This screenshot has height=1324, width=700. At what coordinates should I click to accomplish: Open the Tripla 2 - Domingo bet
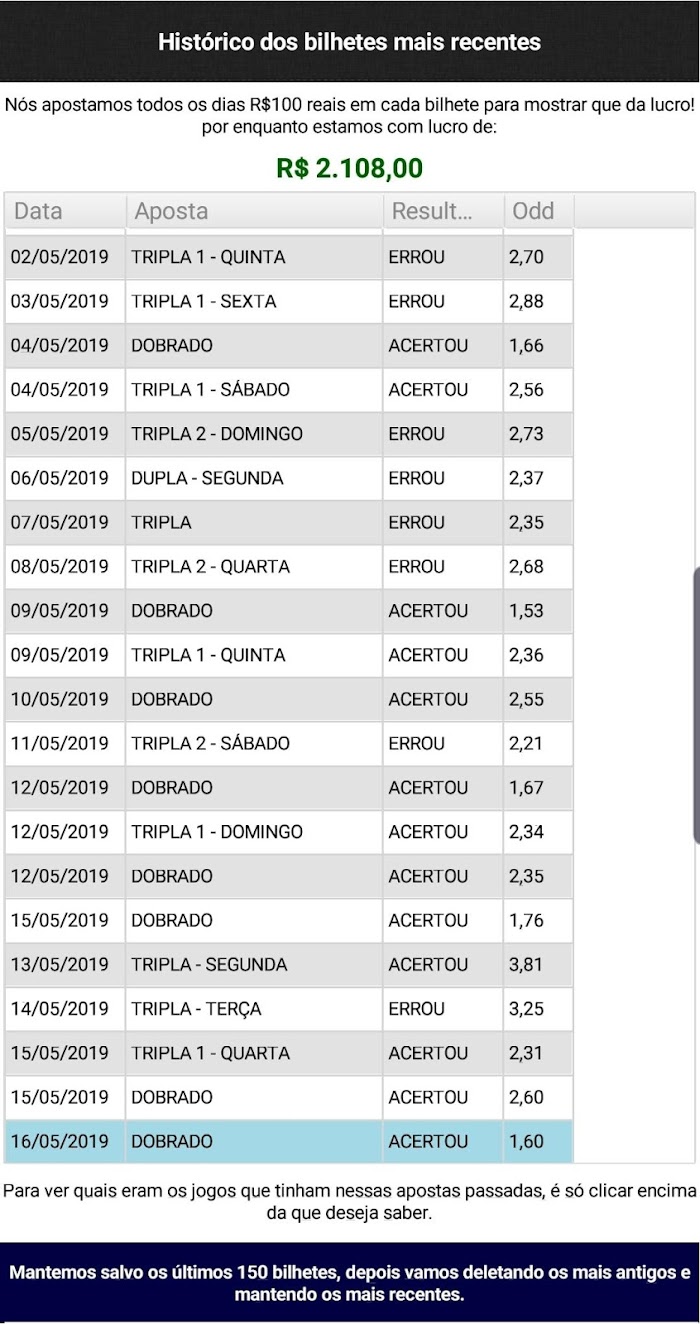pyautogui.click(x=289, y=433)
